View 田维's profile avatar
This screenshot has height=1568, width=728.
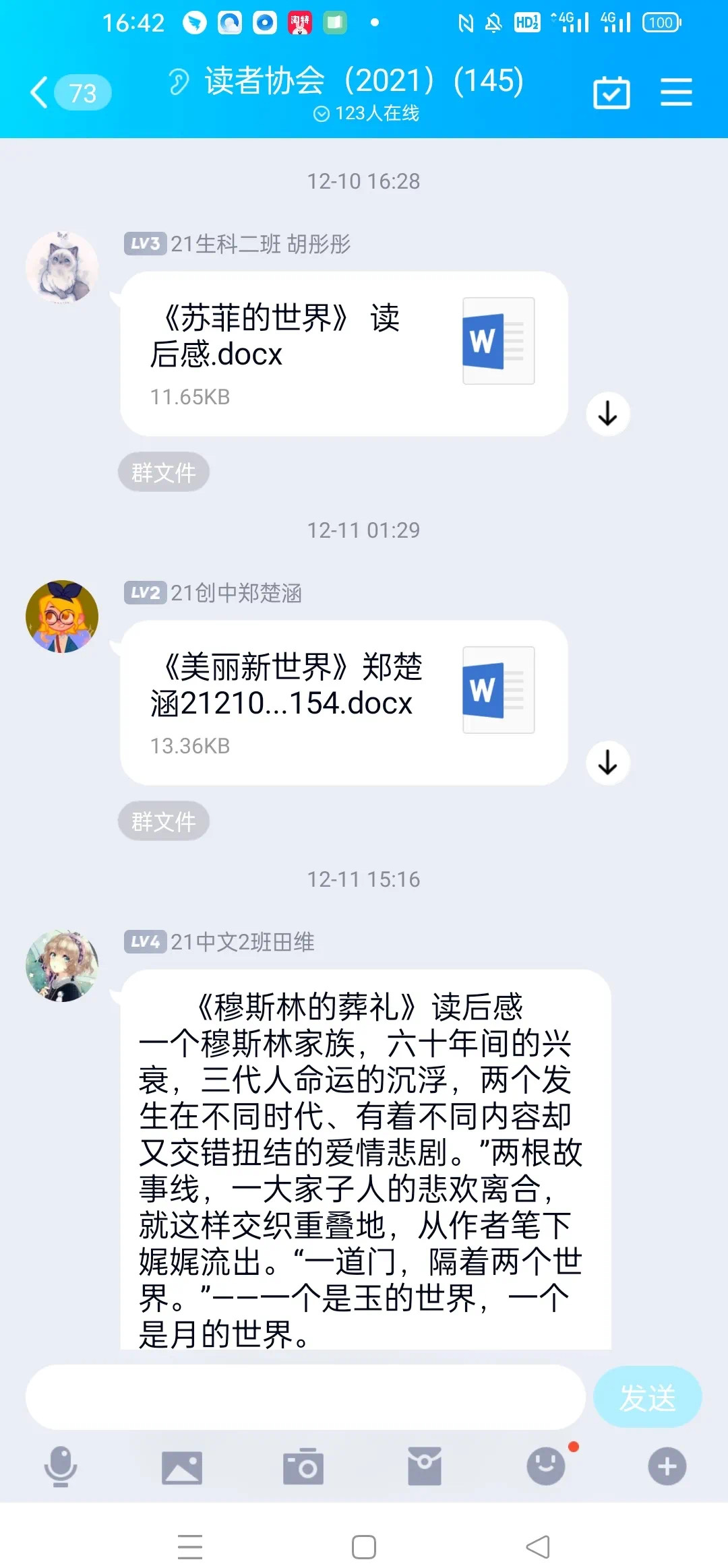pyautogui.click(x=62, y=966)
